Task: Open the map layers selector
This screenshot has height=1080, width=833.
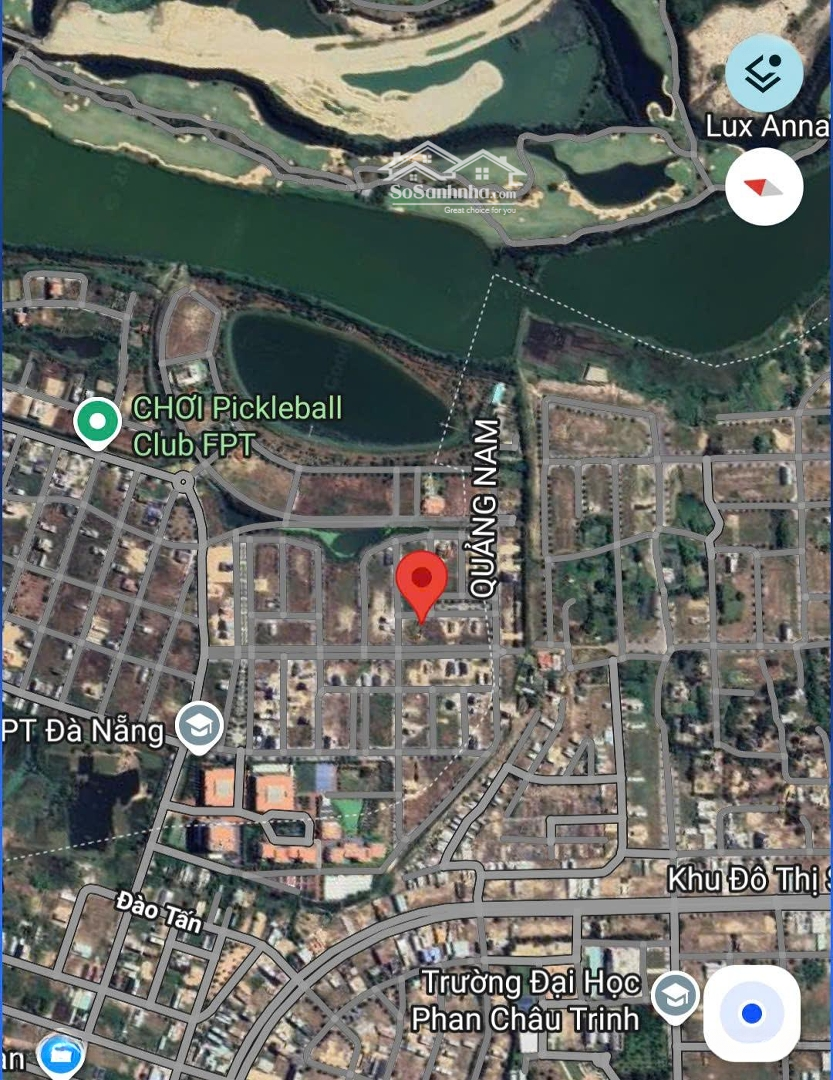Action: (764, 73)
